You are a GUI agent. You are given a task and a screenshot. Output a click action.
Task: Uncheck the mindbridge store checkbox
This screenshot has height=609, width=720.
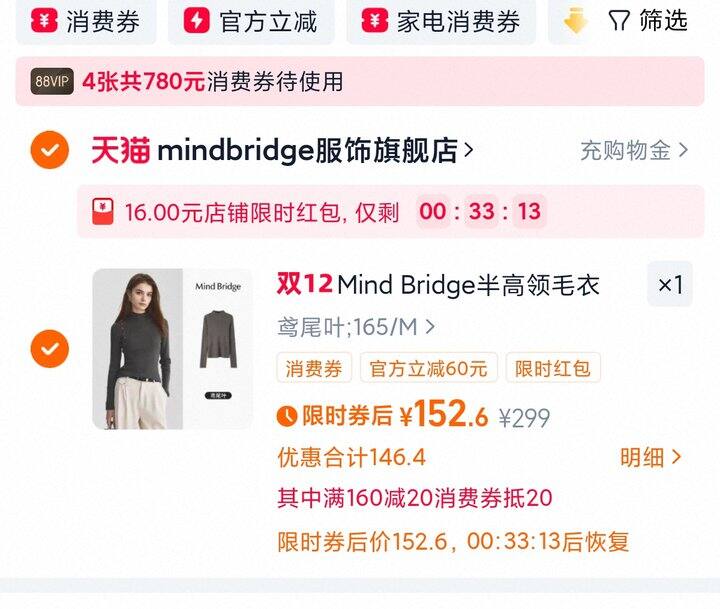(x=49, y=150)
